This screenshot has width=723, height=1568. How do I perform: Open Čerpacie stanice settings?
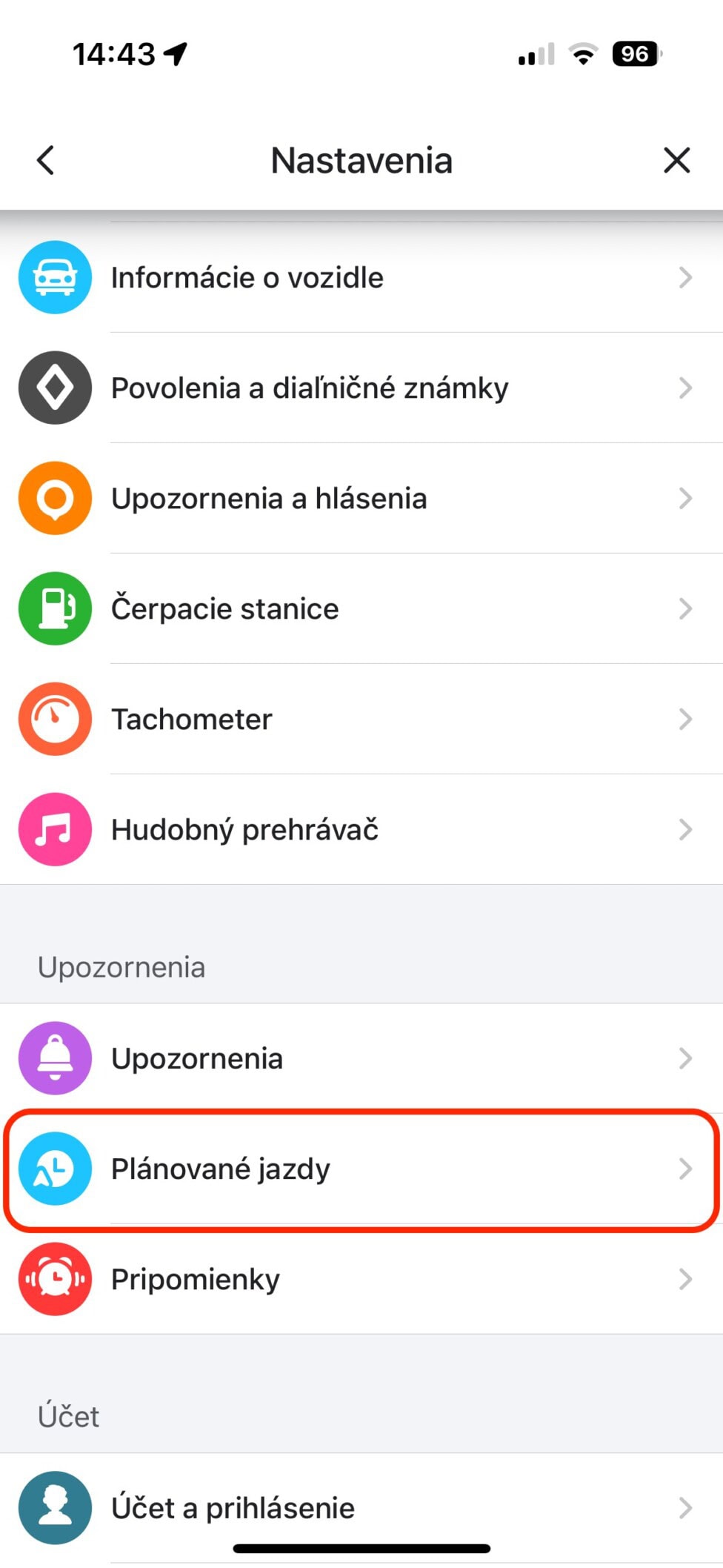(x=361, y=609)
